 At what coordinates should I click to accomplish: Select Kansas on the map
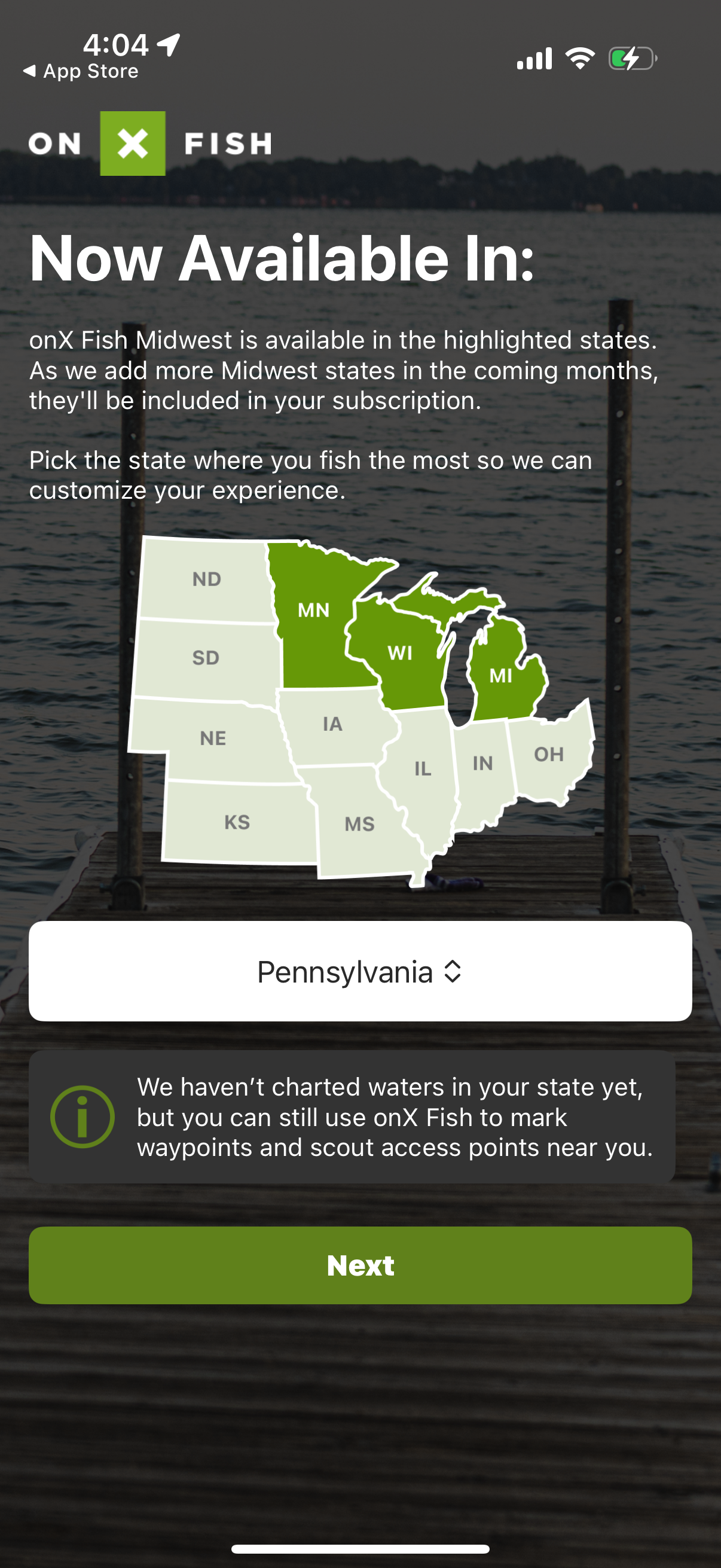click(x=237, y=823)
